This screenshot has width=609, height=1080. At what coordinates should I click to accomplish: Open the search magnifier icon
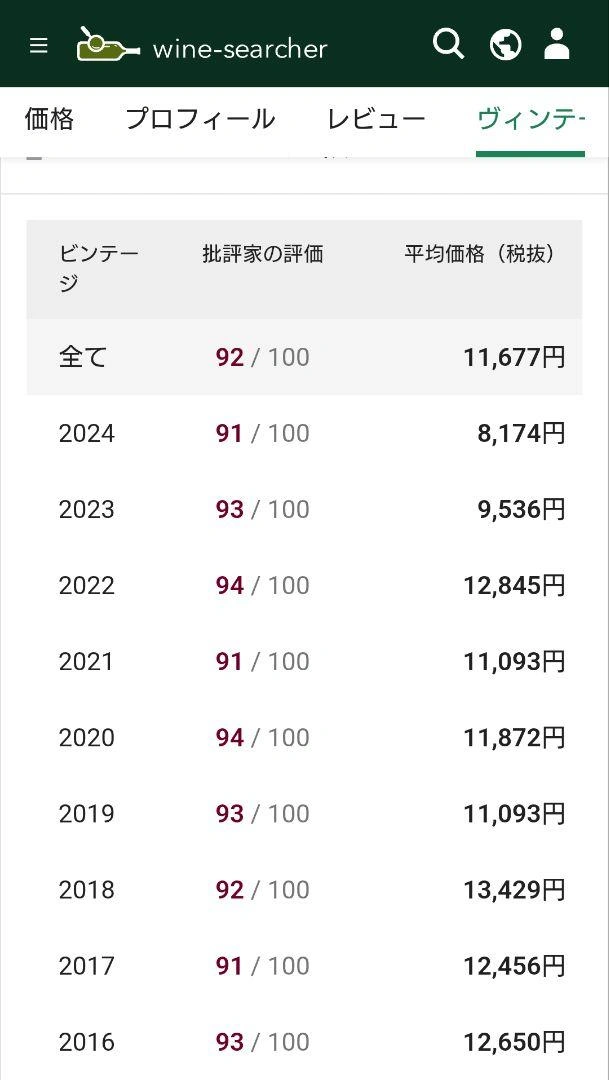click(x=448, y=44)
